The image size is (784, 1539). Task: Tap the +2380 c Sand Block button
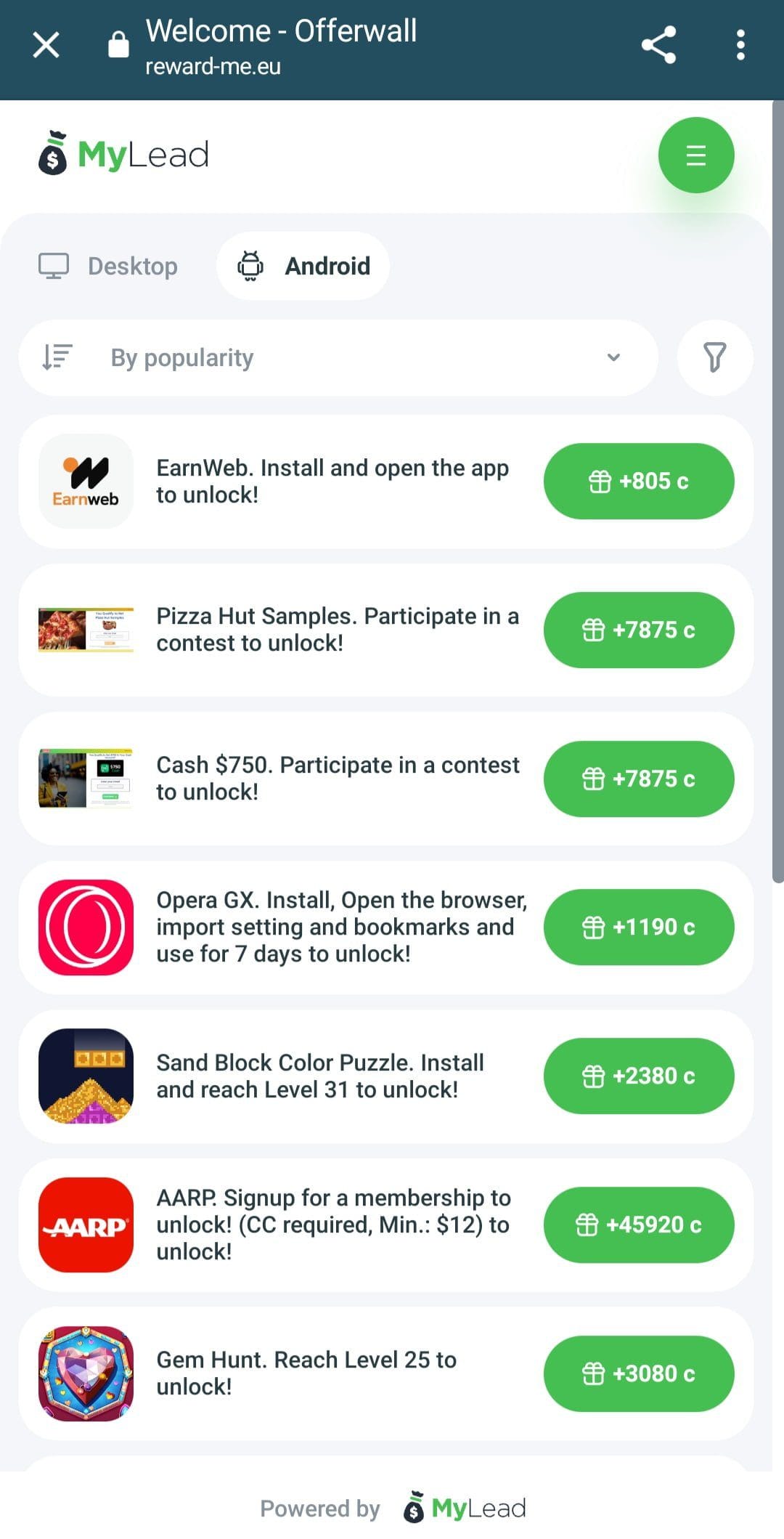click(x=639, y=1076)
